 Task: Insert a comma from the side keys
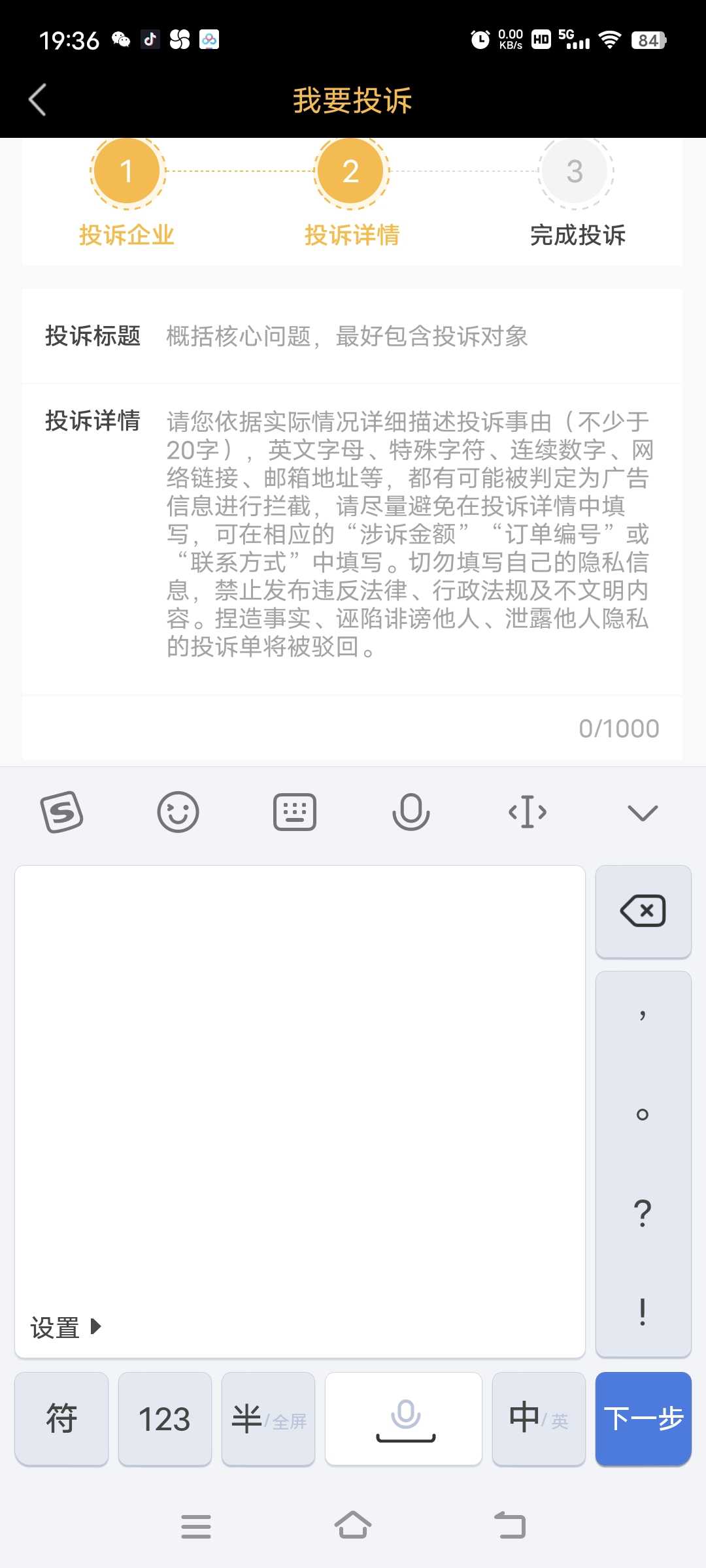click(643, 1015)
